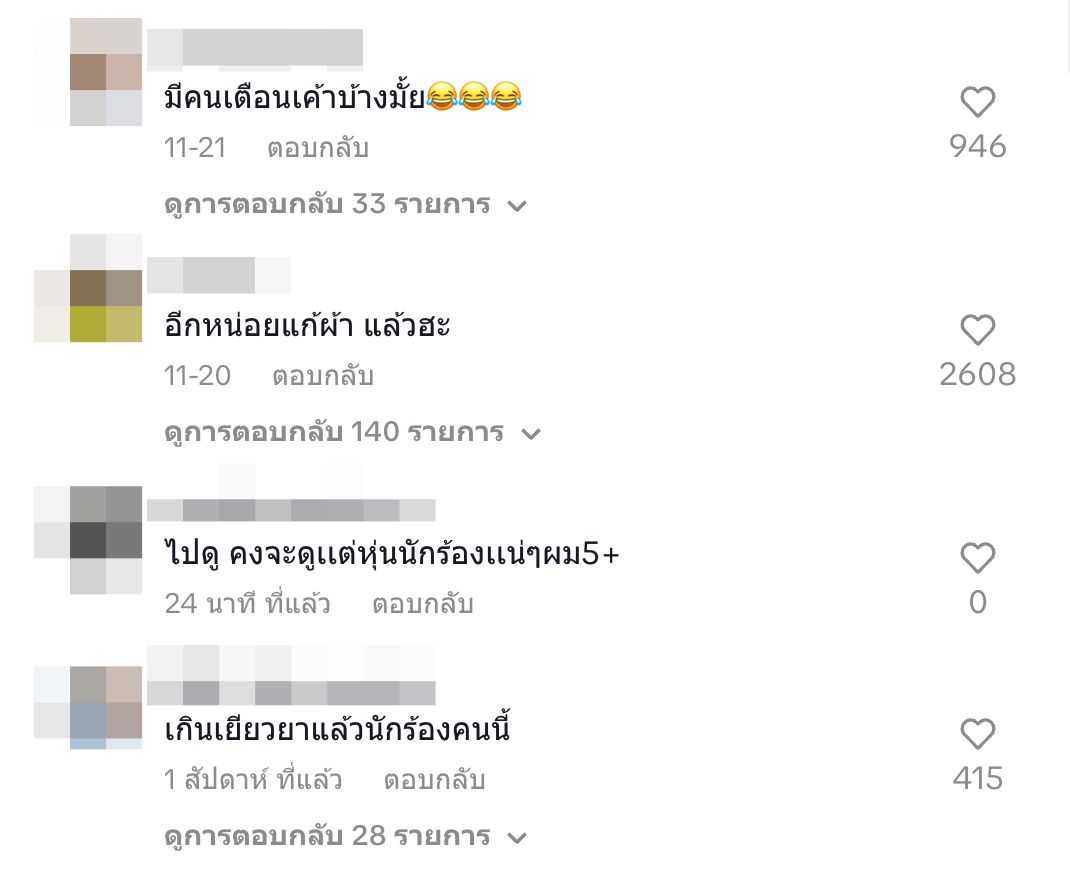
Task: Like the comment with 415 likes
Action: pos(977,735)
